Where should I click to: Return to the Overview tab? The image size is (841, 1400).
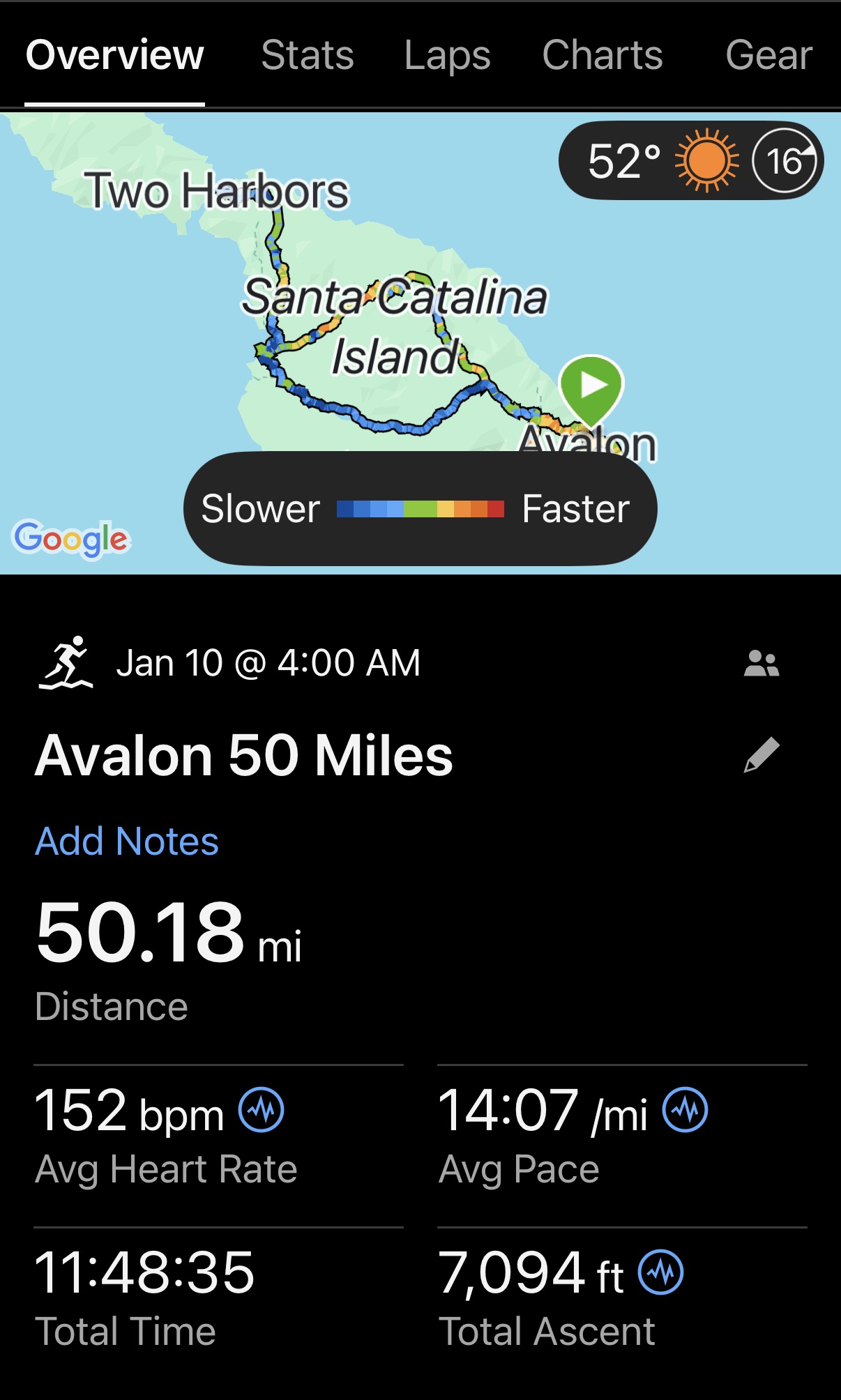click(x=114, y=56)
